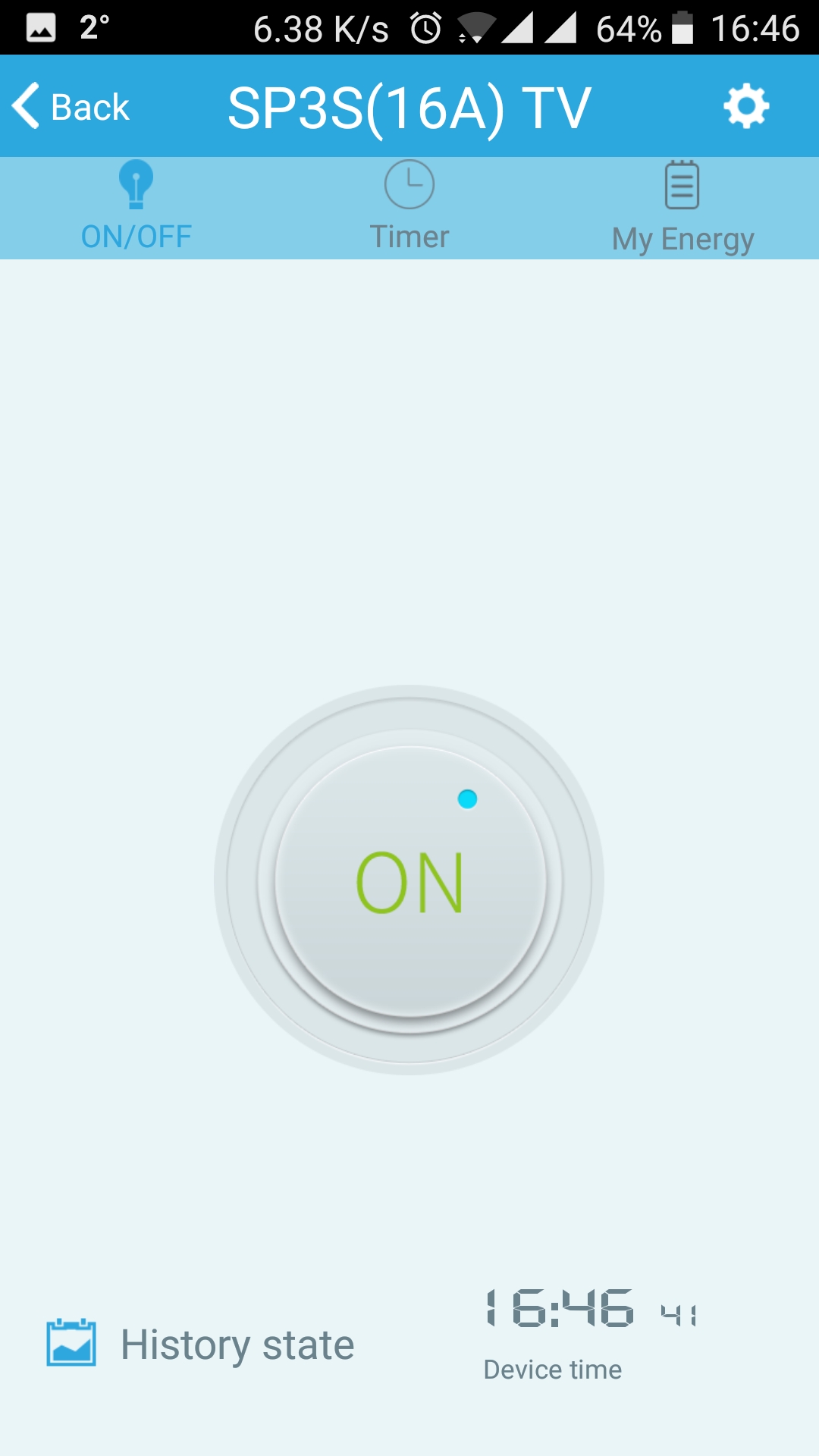Open the settings gear icon

pyautogui.click(x=746, y=106)
